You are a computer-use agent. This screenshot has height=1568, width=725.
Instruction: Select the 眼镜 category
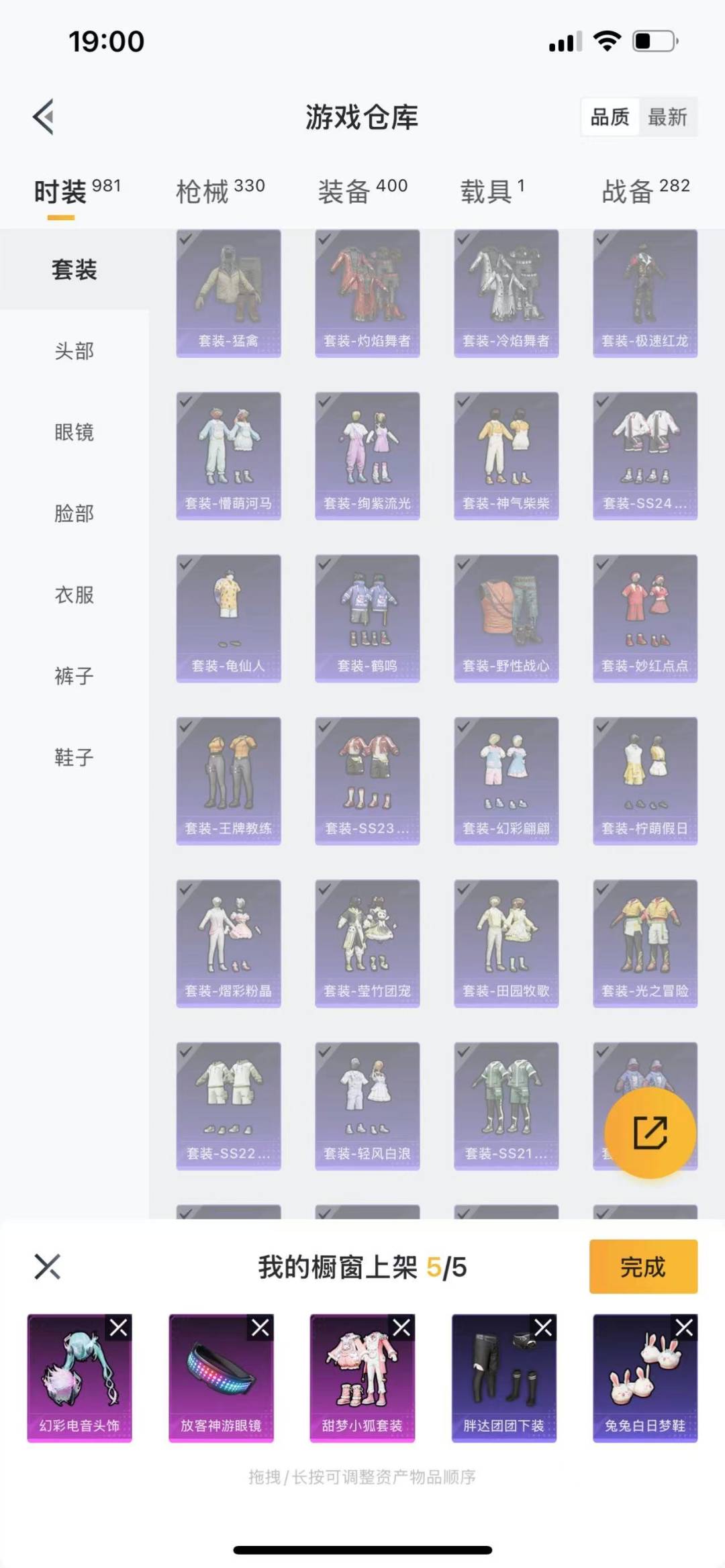point(74,432)
